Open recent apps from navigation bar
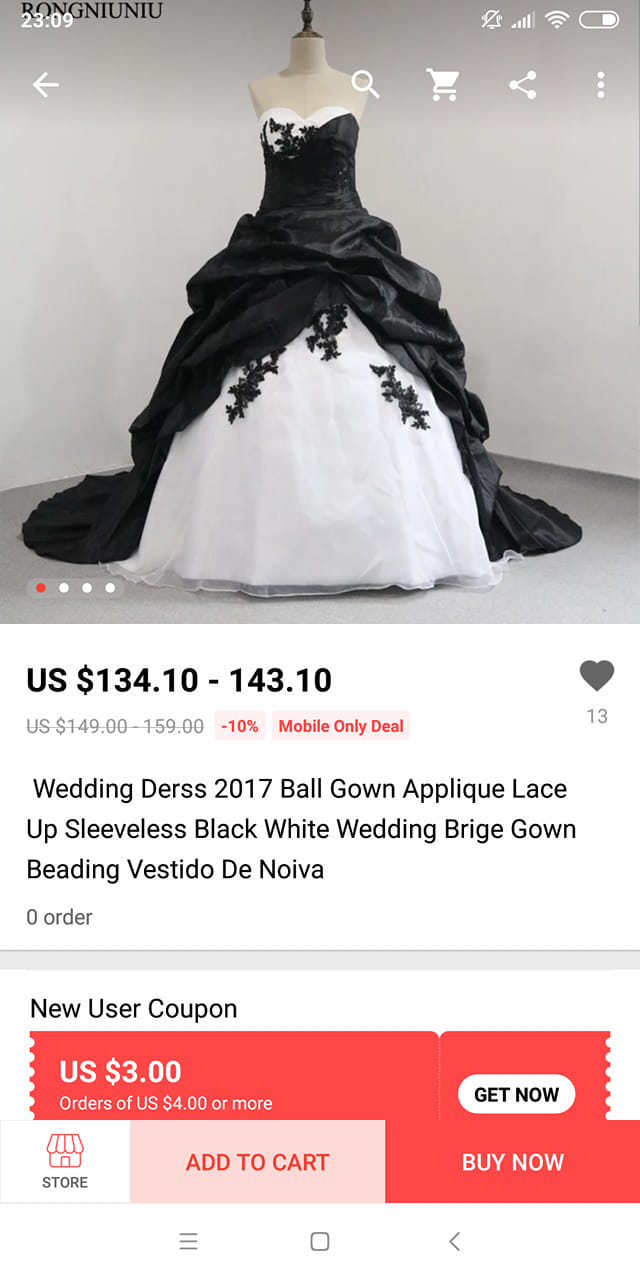This screenshot has width=640, height=1280. pyautogui.click(x=188, y=1241)
